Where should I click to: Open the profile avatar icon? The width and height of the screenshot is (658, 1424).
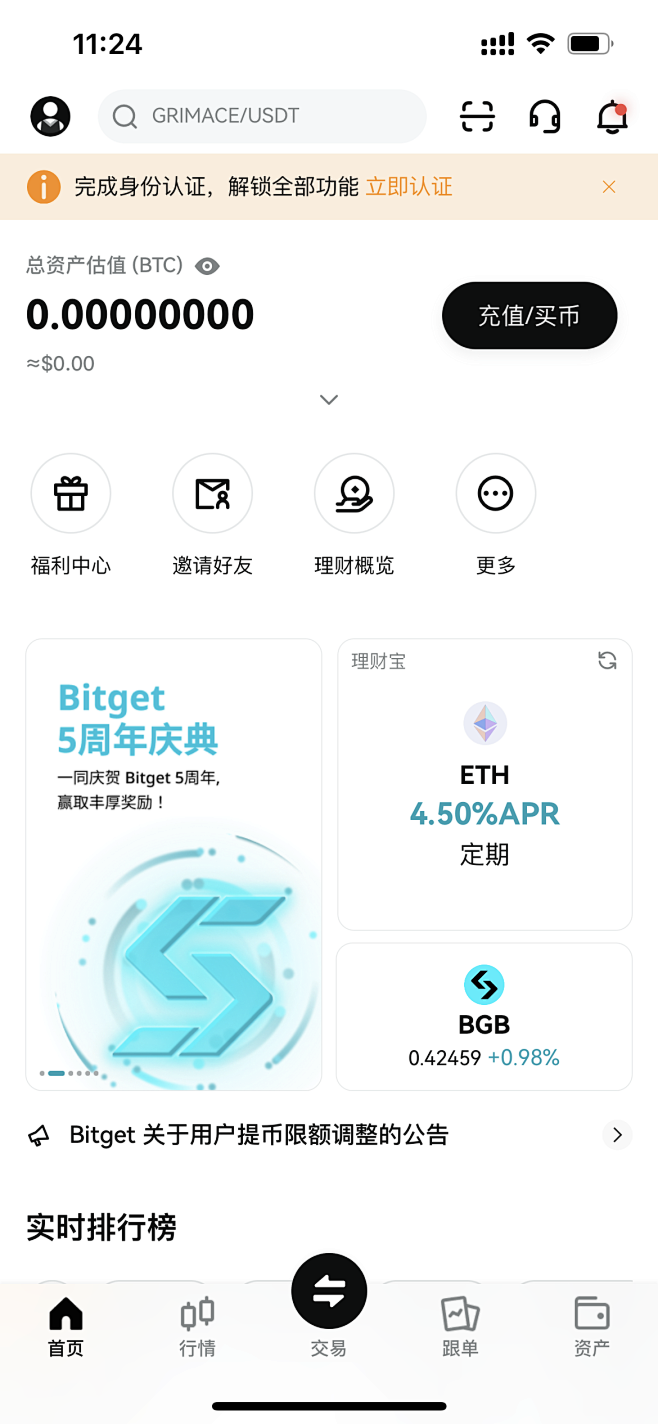[x=50, y=117]
